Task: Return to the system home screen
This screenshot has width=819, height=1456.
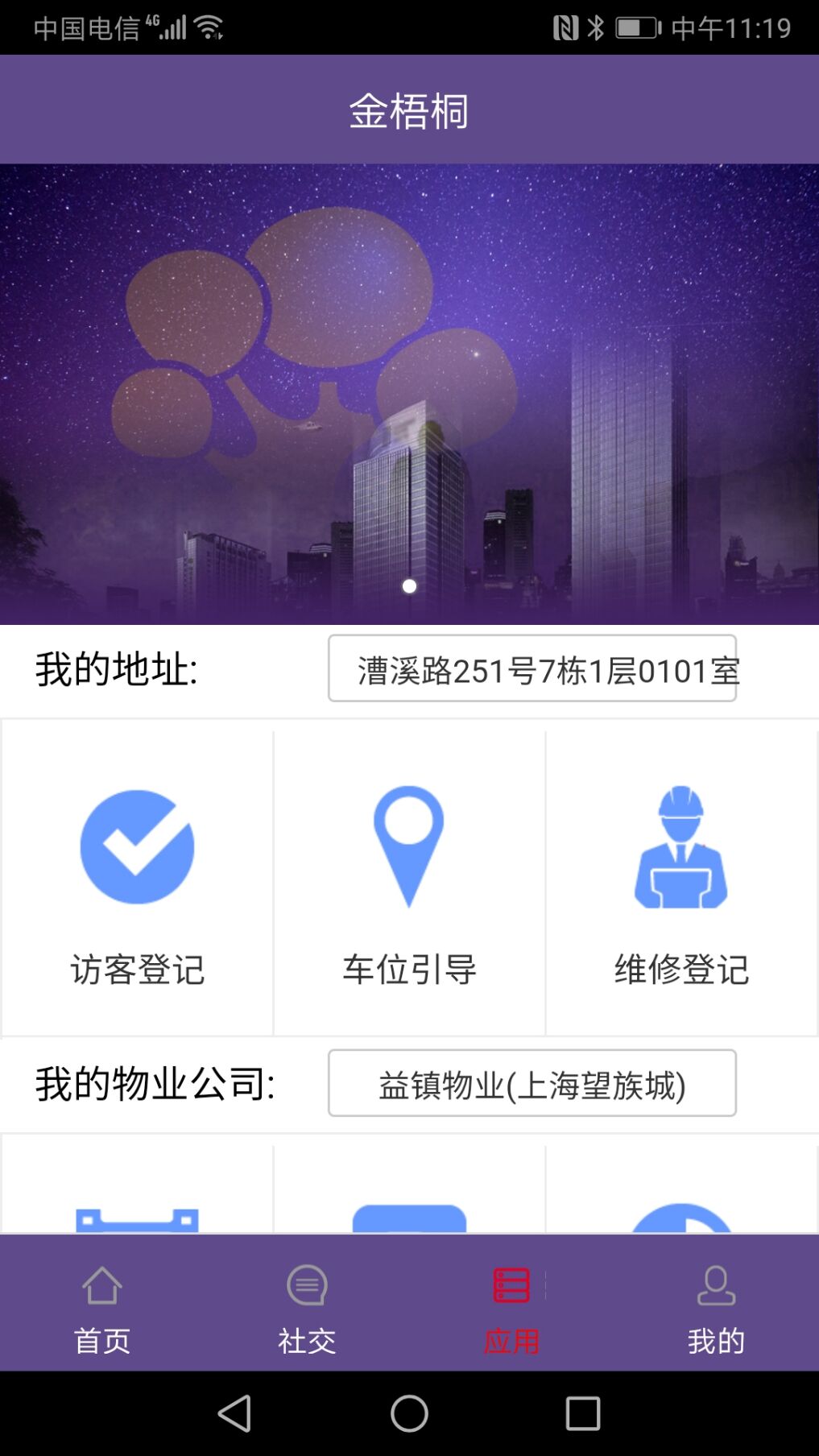Action: pos(409,1413)
